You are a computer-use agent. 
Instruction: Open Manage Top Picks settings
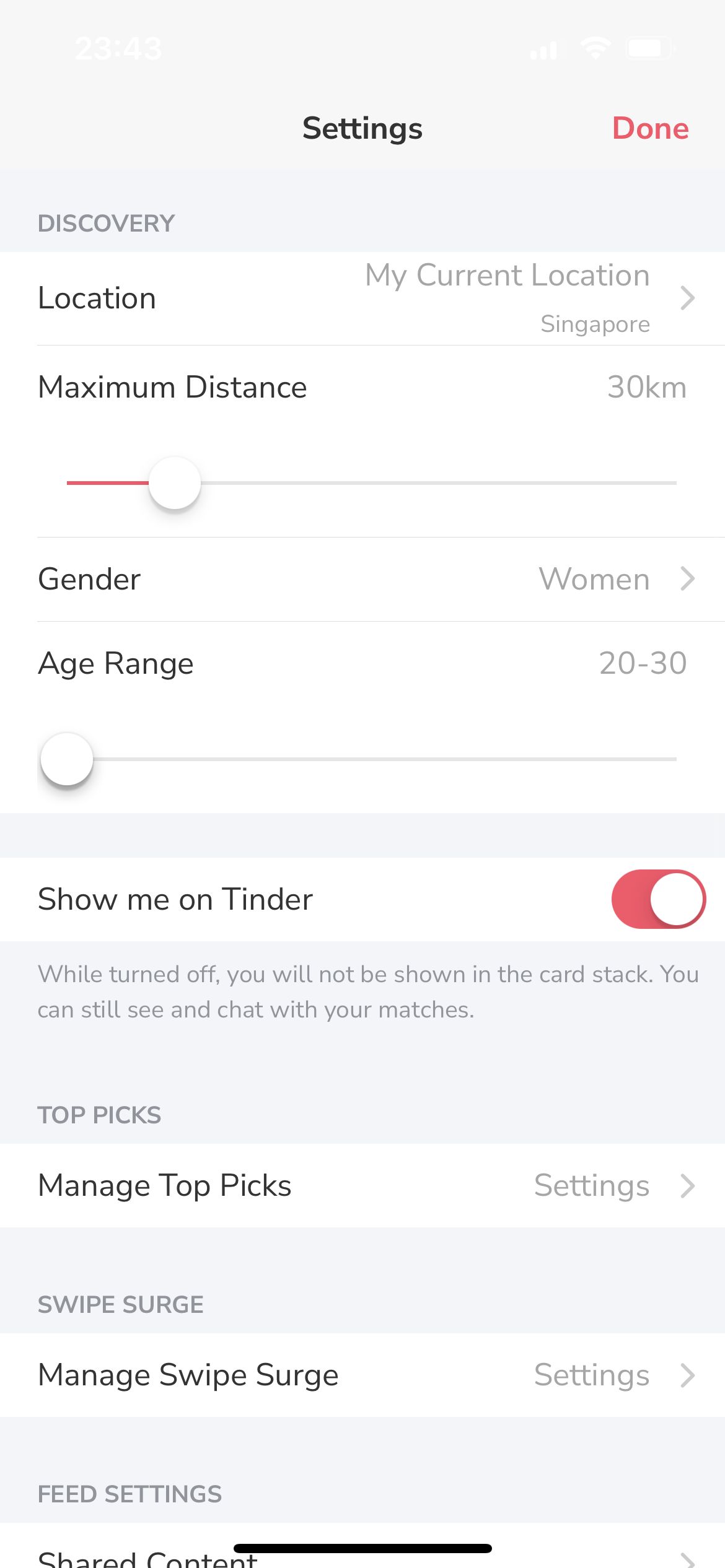(362, 1185)
